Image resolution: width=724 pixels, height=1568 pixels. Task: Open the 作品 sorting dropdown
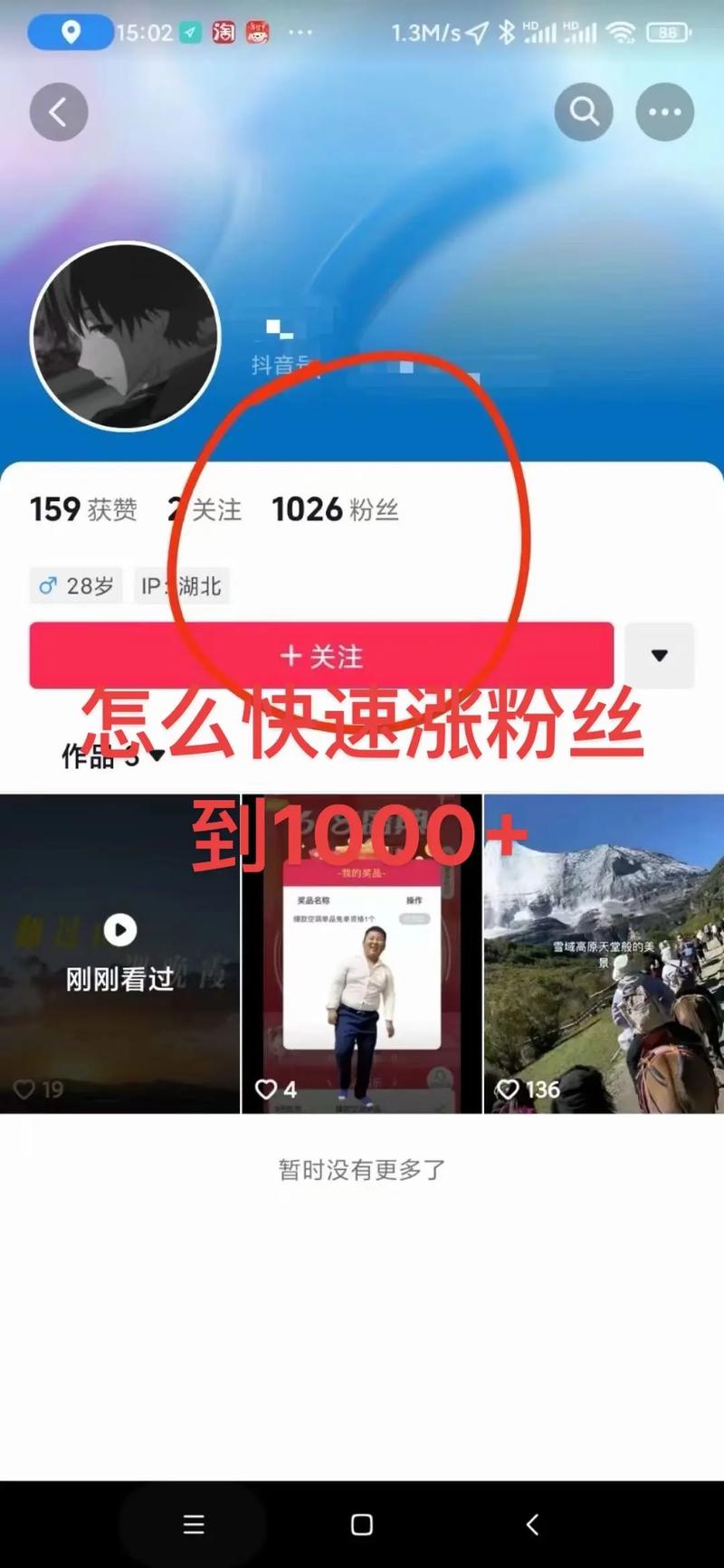[x=113, y=756]
